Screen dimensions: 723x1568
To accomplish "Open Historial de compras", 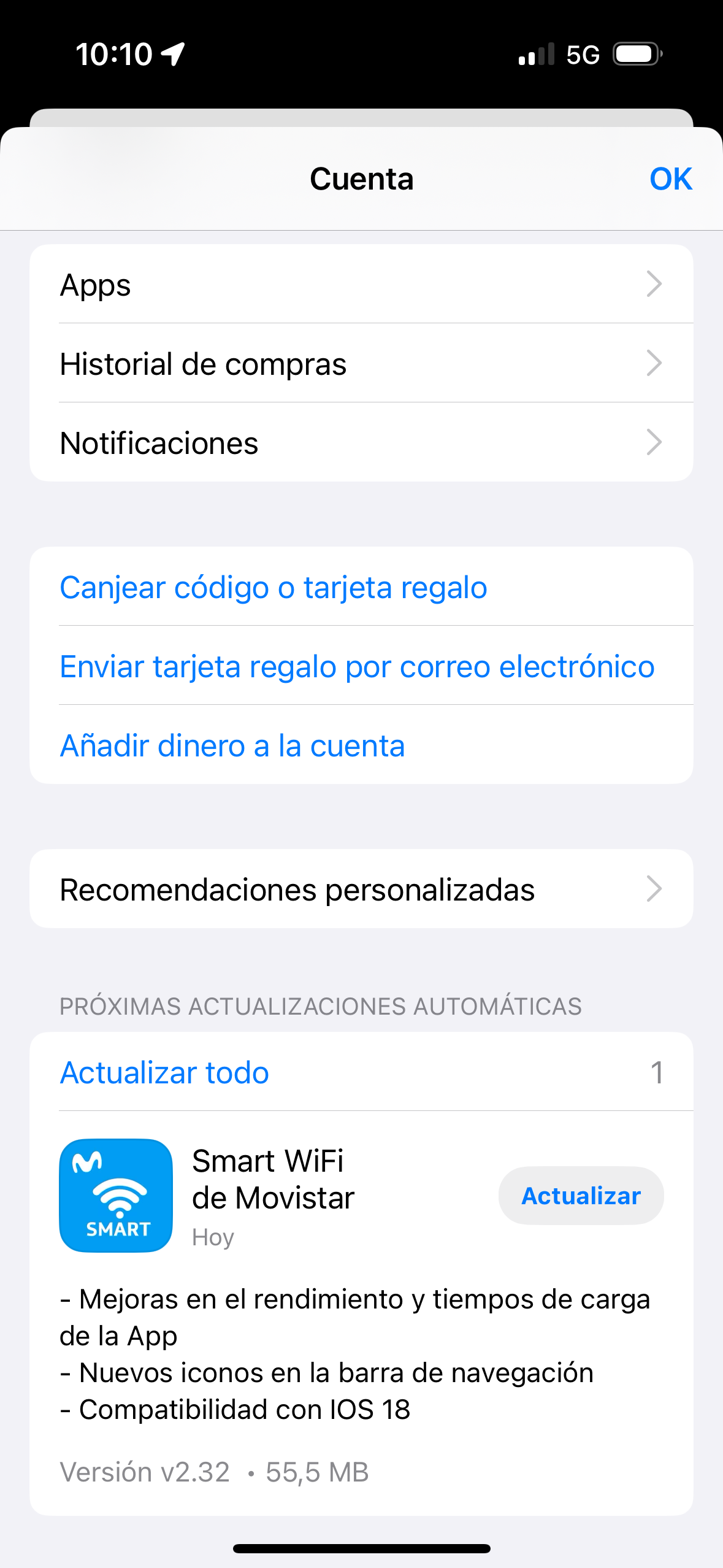I will tap(361, 364).
